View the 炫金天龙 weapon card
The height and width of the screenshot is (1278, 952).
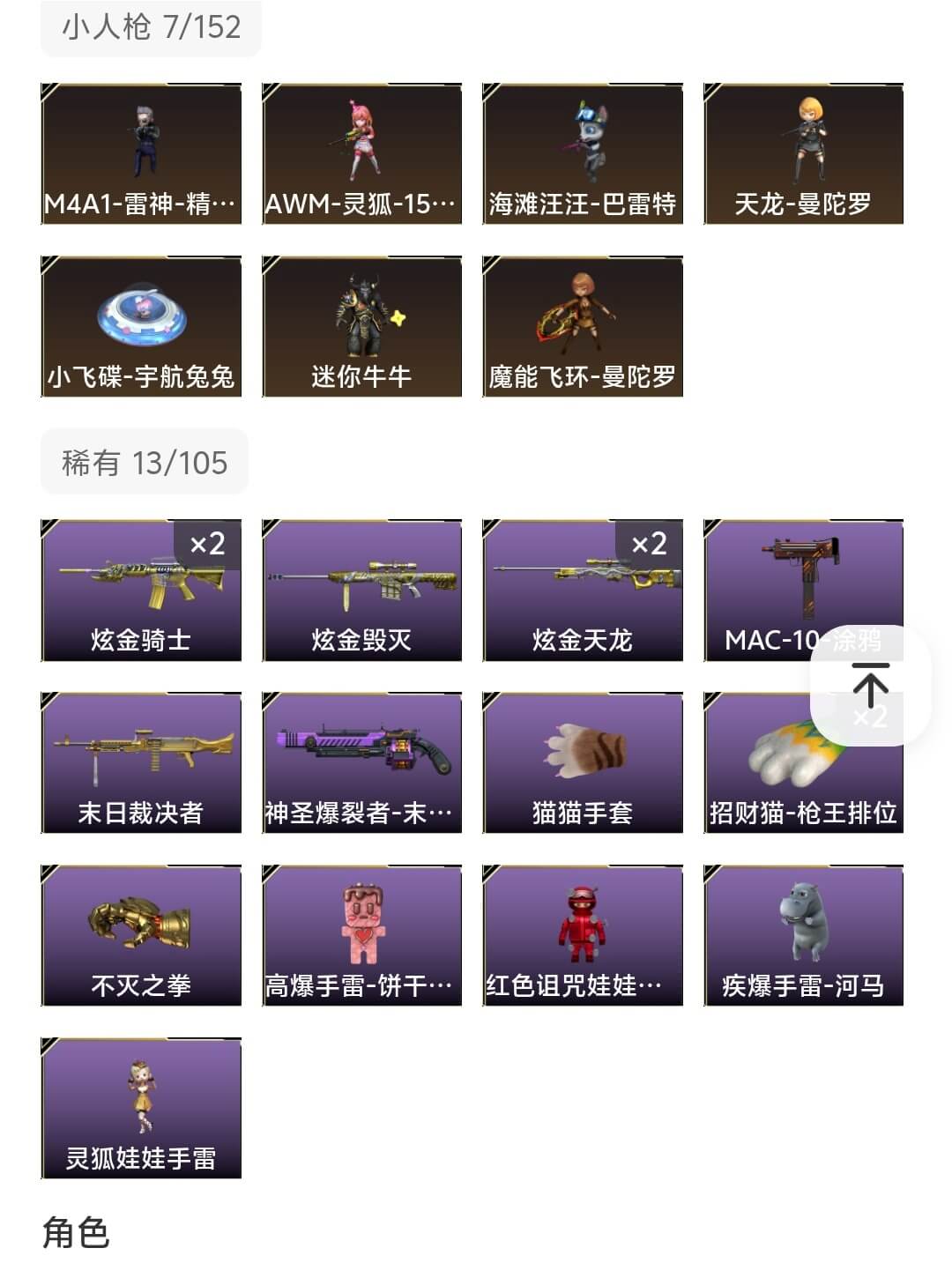[582, 589]
